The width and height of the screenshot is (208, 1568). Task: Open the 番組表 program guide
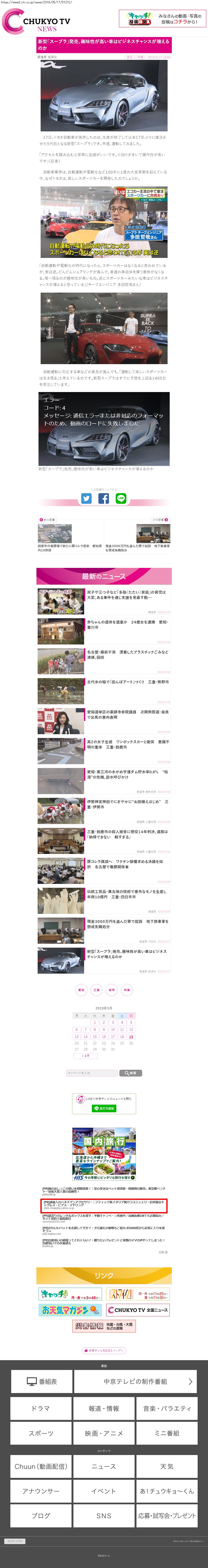coord(41,1382)
